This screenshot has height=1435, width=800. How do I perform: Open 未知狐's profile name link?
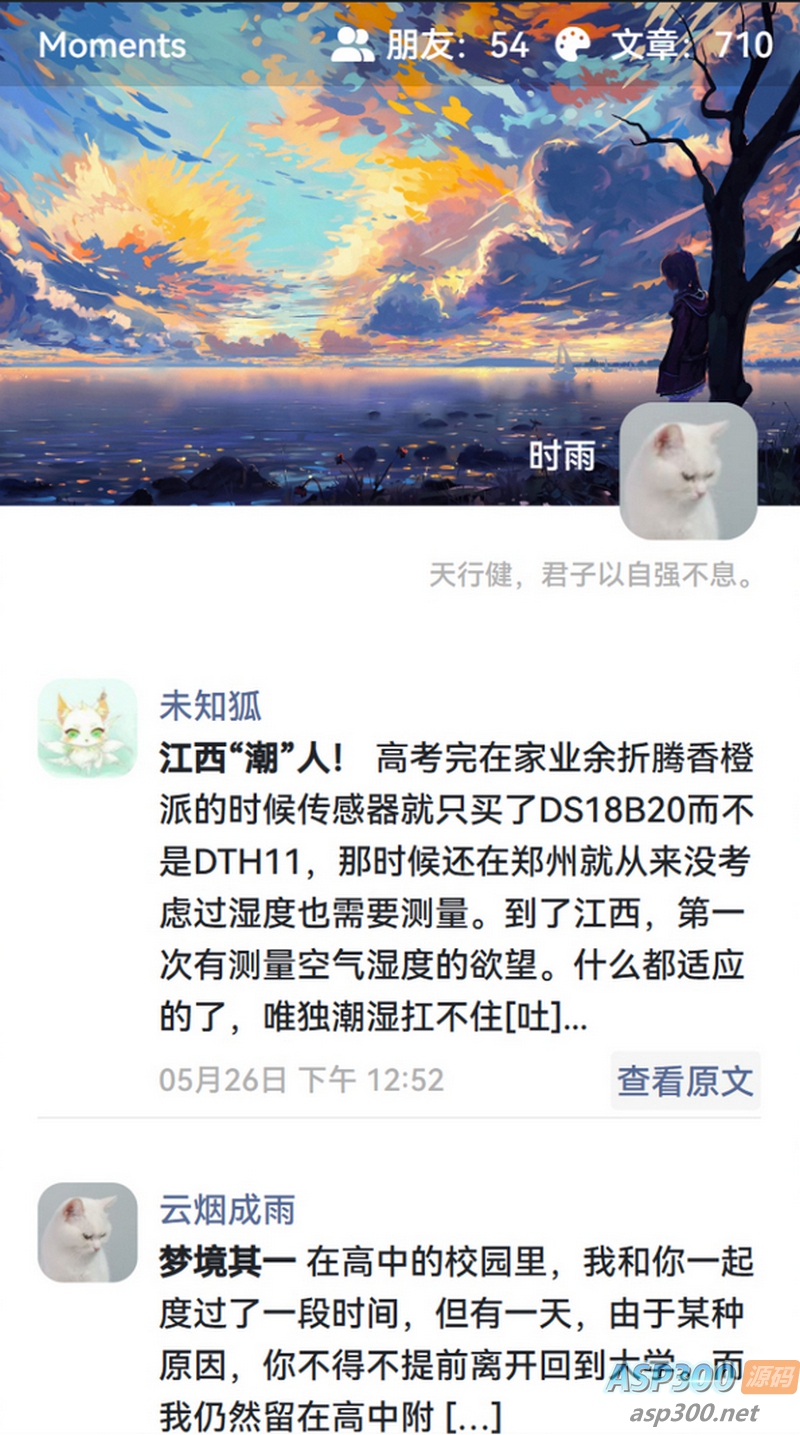210,706
